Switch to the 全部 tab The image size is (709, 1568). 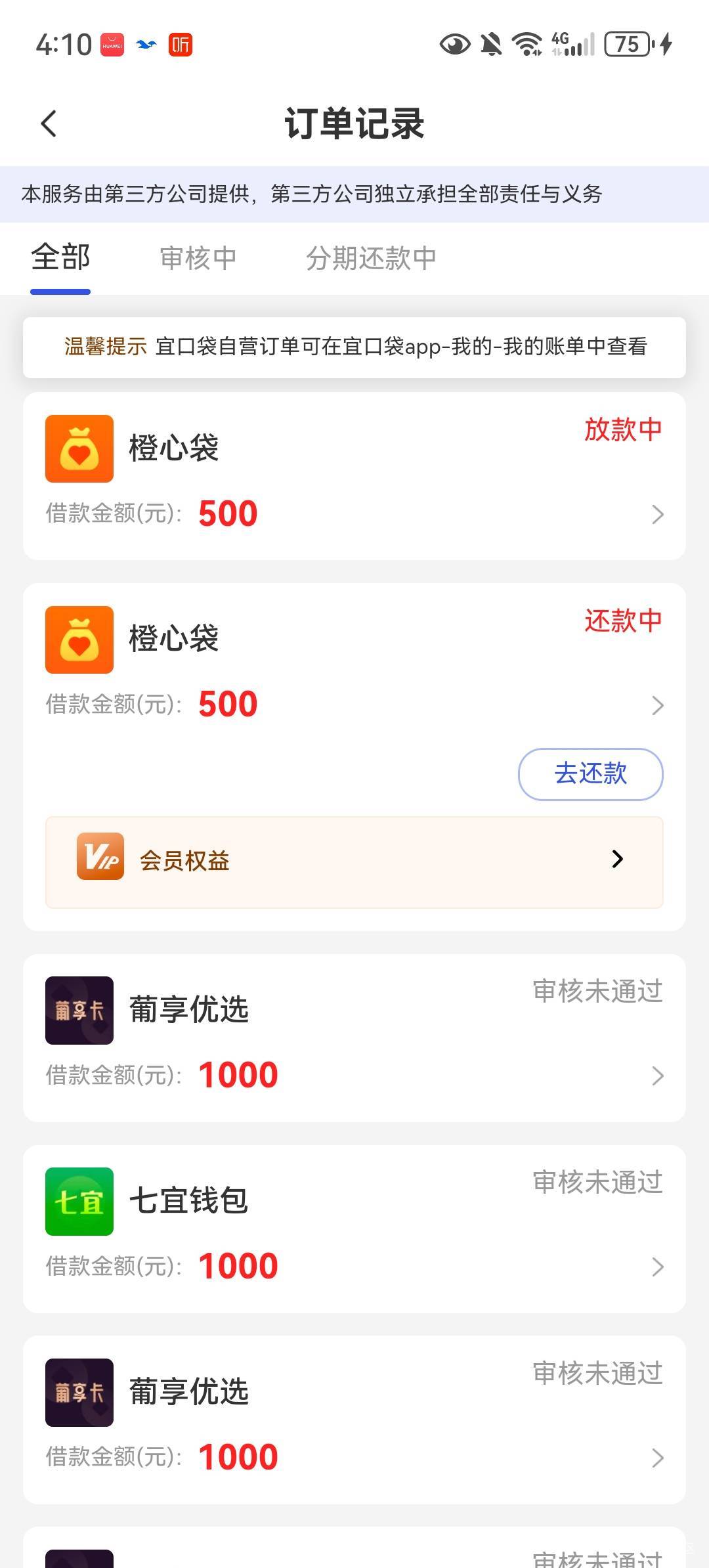click(60, 257)
